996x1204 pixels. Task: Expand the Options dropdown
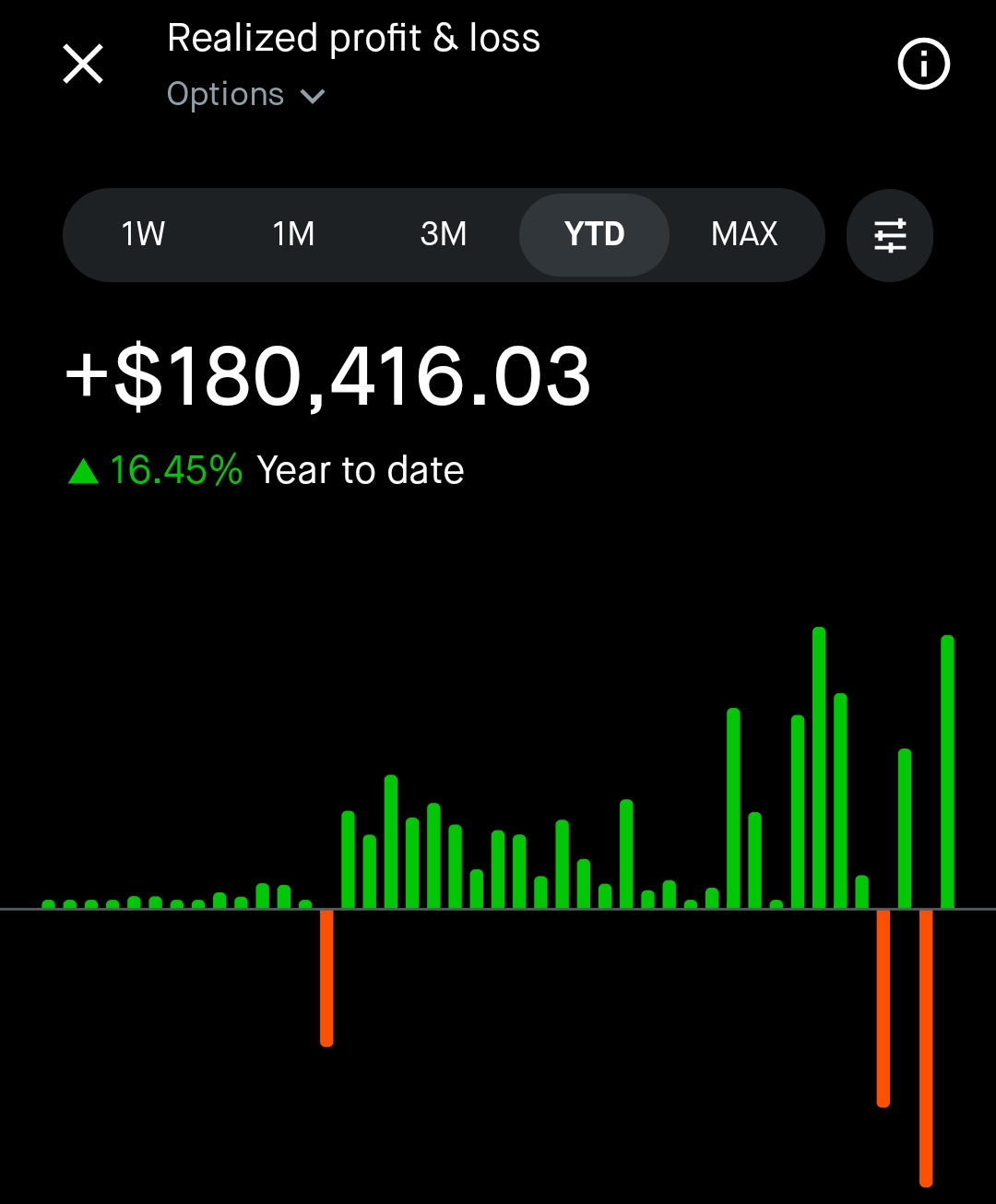tap(245, 95)
